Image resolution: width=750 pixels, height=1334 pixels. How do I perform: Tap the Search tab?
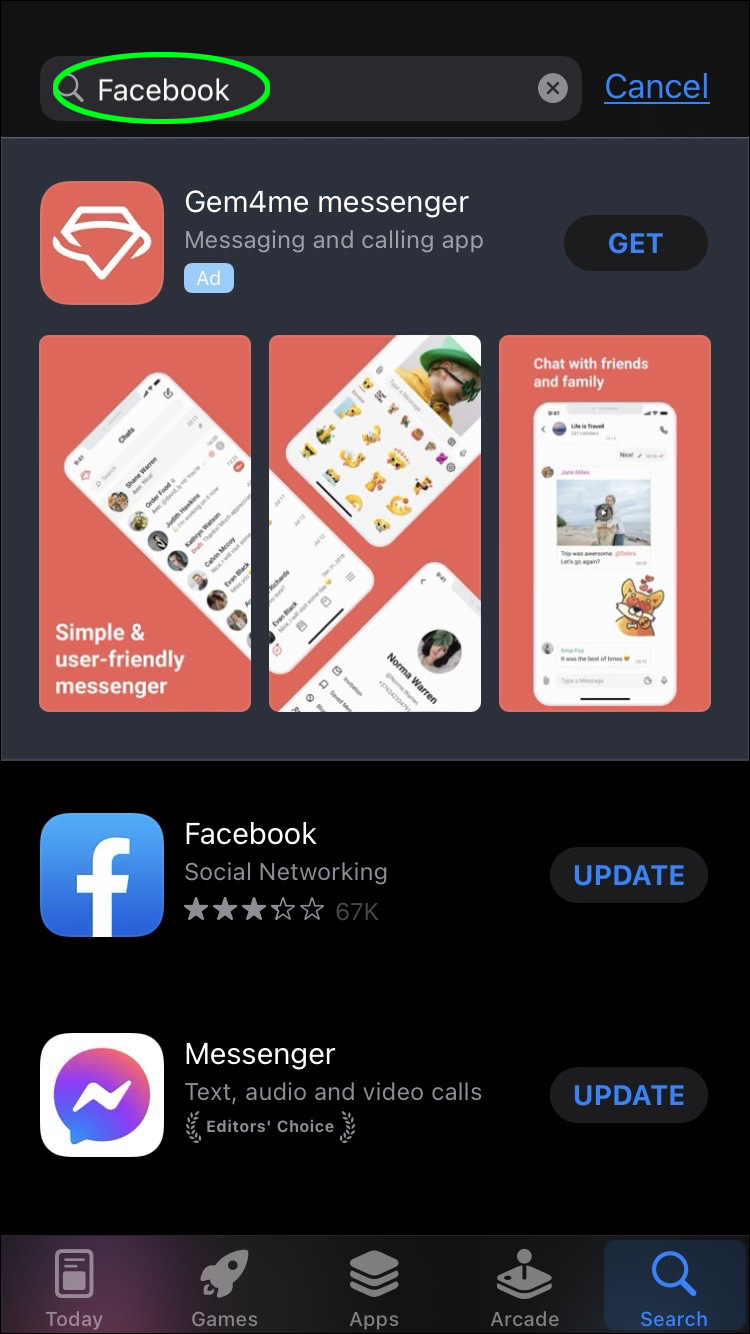673,1288
